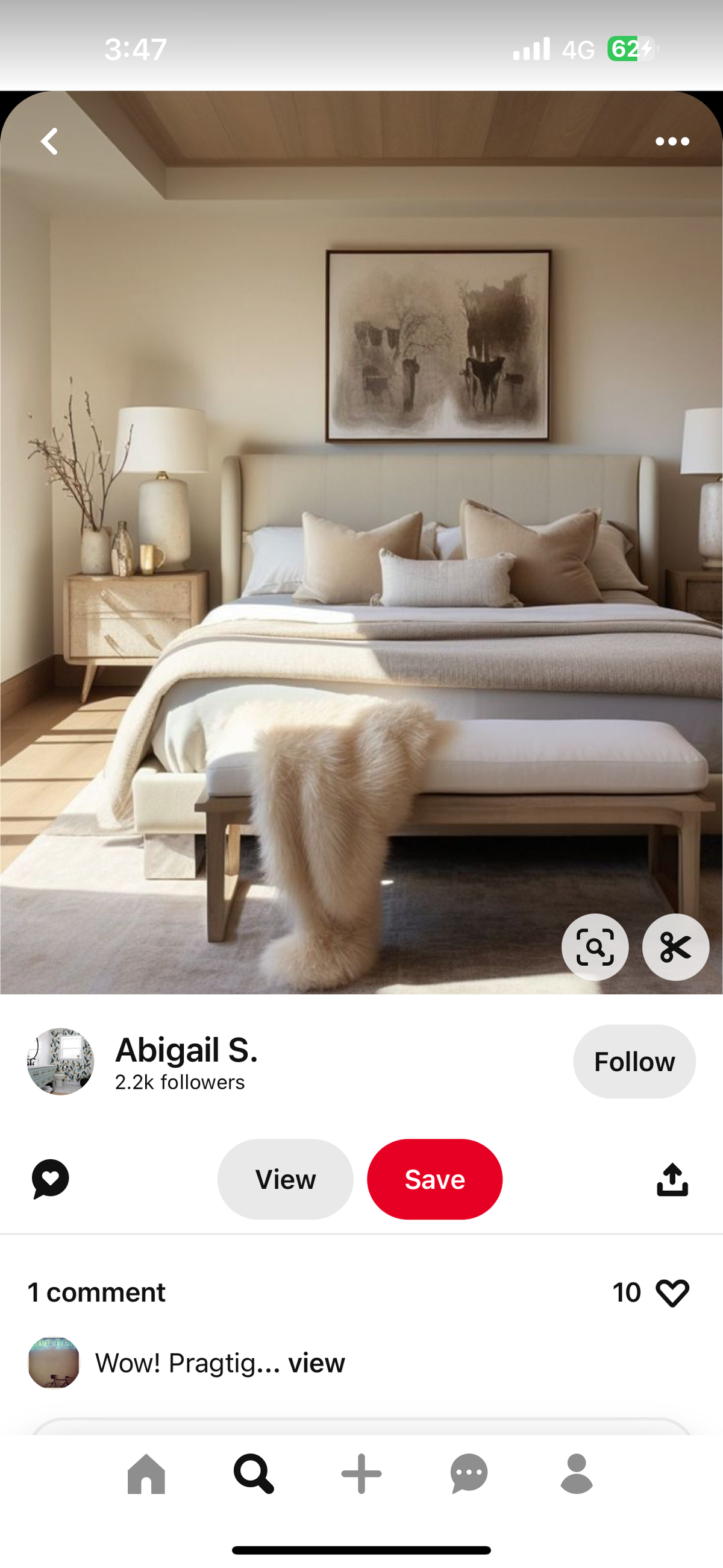Viewport: 723px width, 1568px height.
Task: Switch to the Home tab
Action: 146,1473
